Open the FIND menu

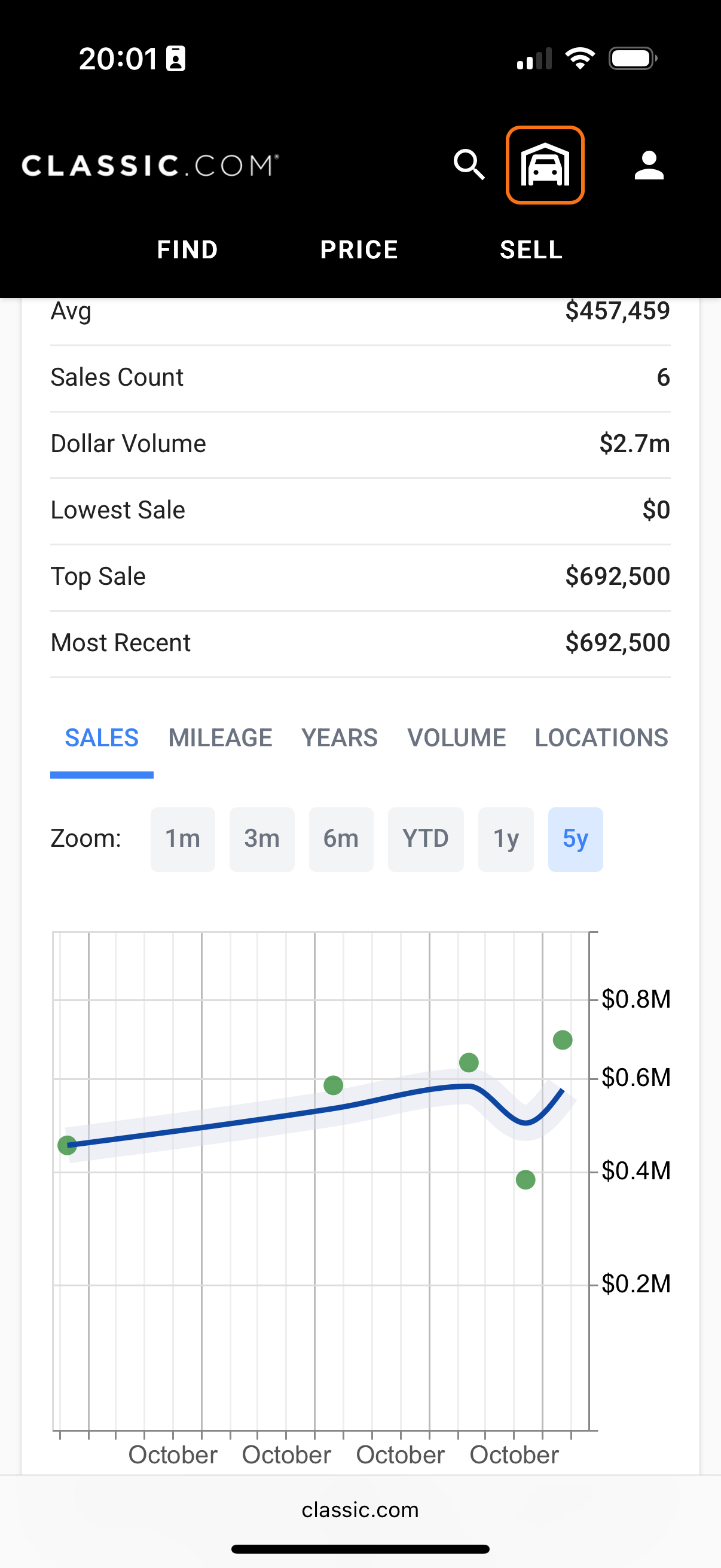(x=187, y=249)
